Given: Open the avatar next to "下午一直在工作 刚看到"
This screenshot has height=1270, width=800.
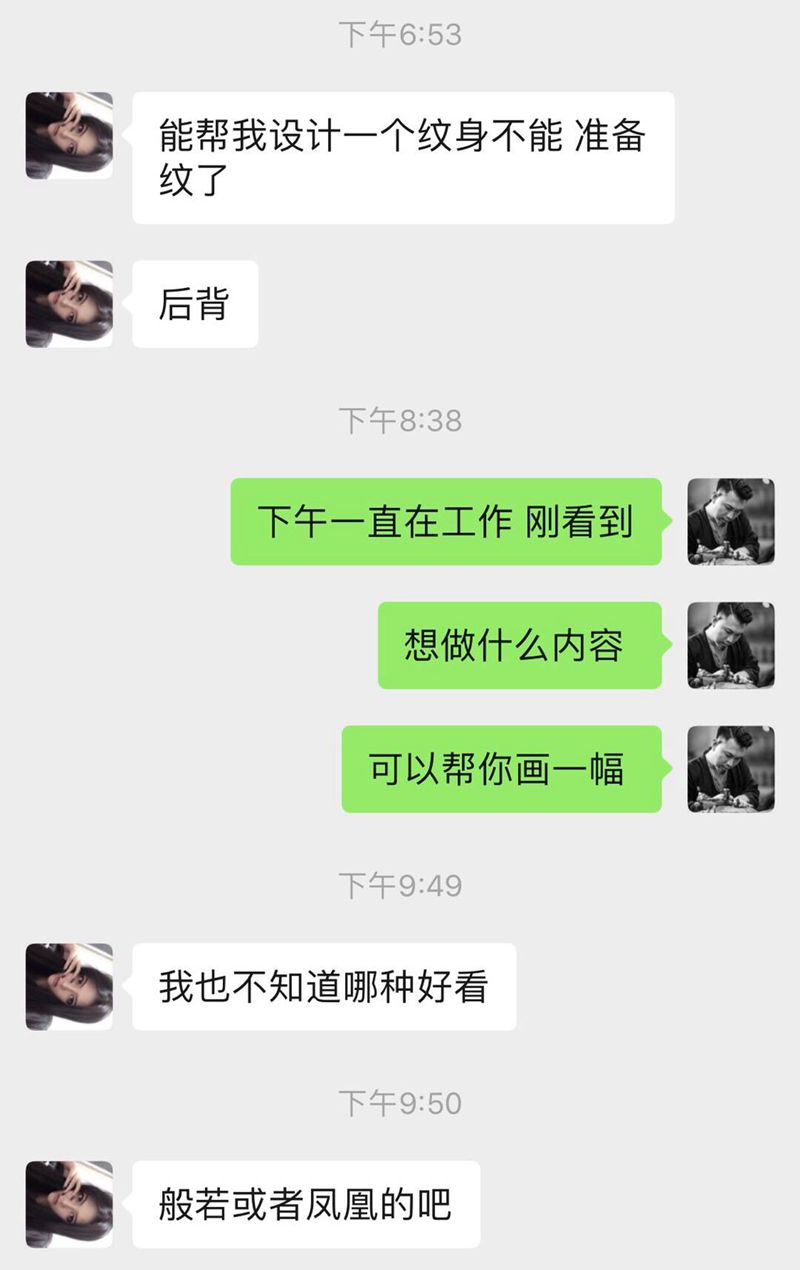Looking at the screenshot, I should [731, 522].
